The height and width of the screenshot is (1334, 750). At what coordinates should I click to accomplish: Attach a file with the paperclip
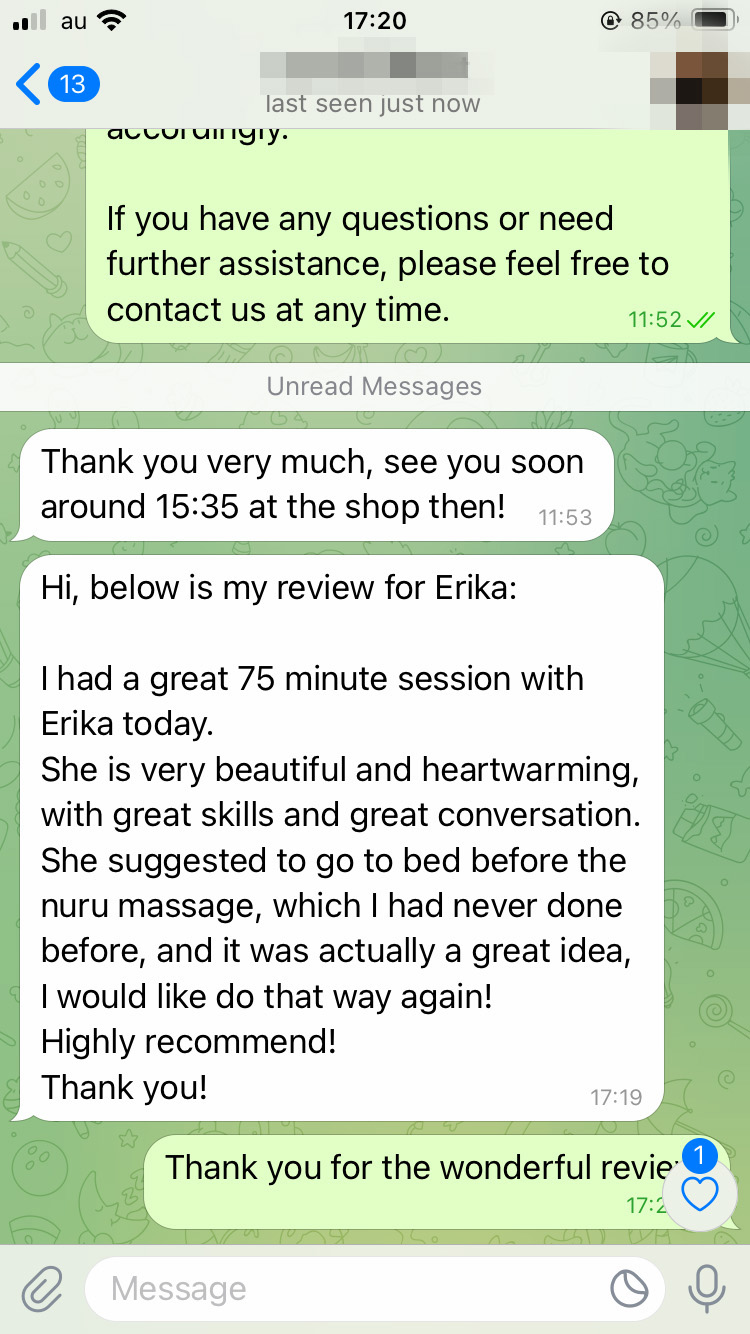pyautogui.click(x=42, y=1289)
